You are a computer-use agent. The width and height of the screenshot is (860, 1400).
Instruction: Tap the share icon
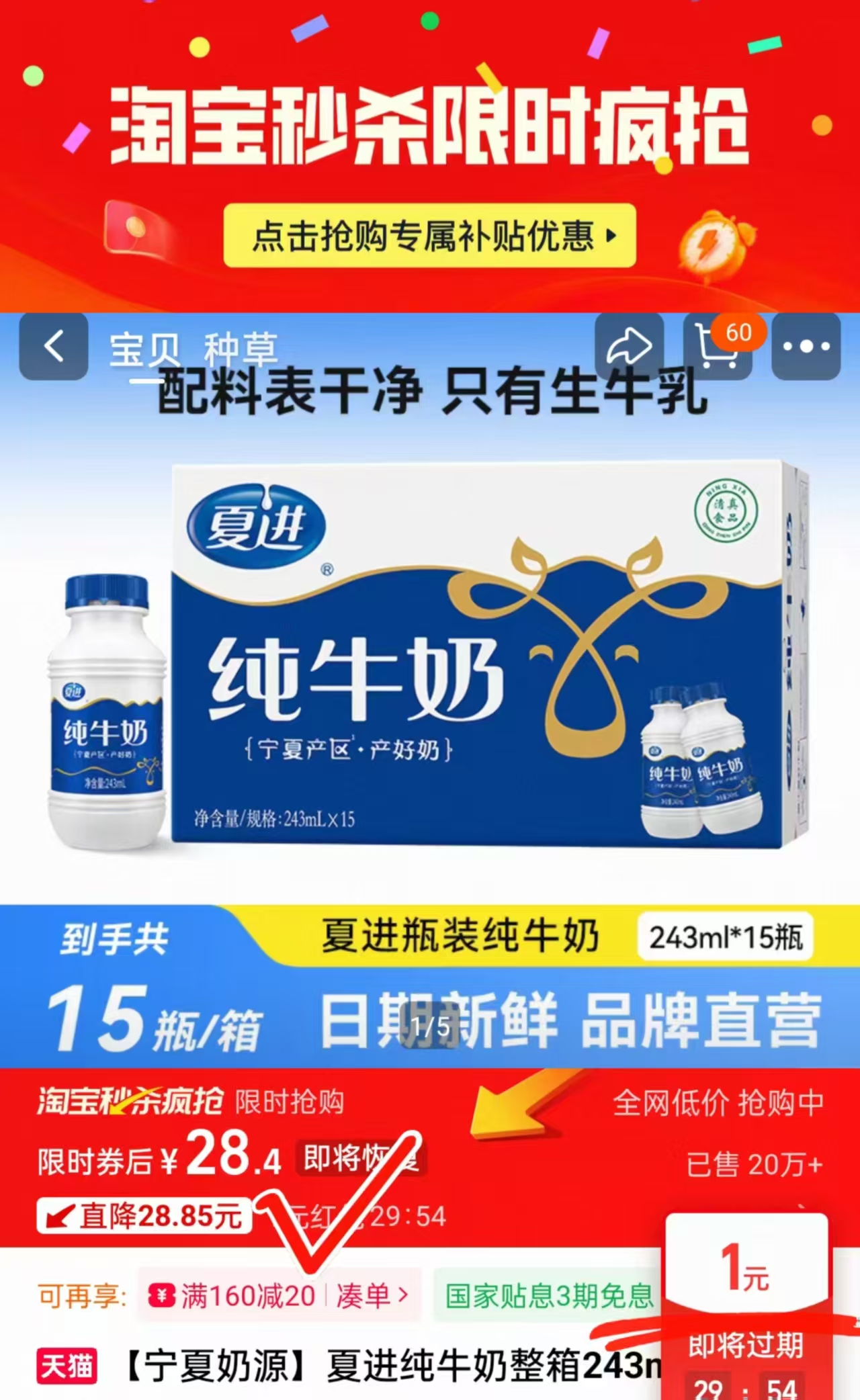click(x=630, y=345)
